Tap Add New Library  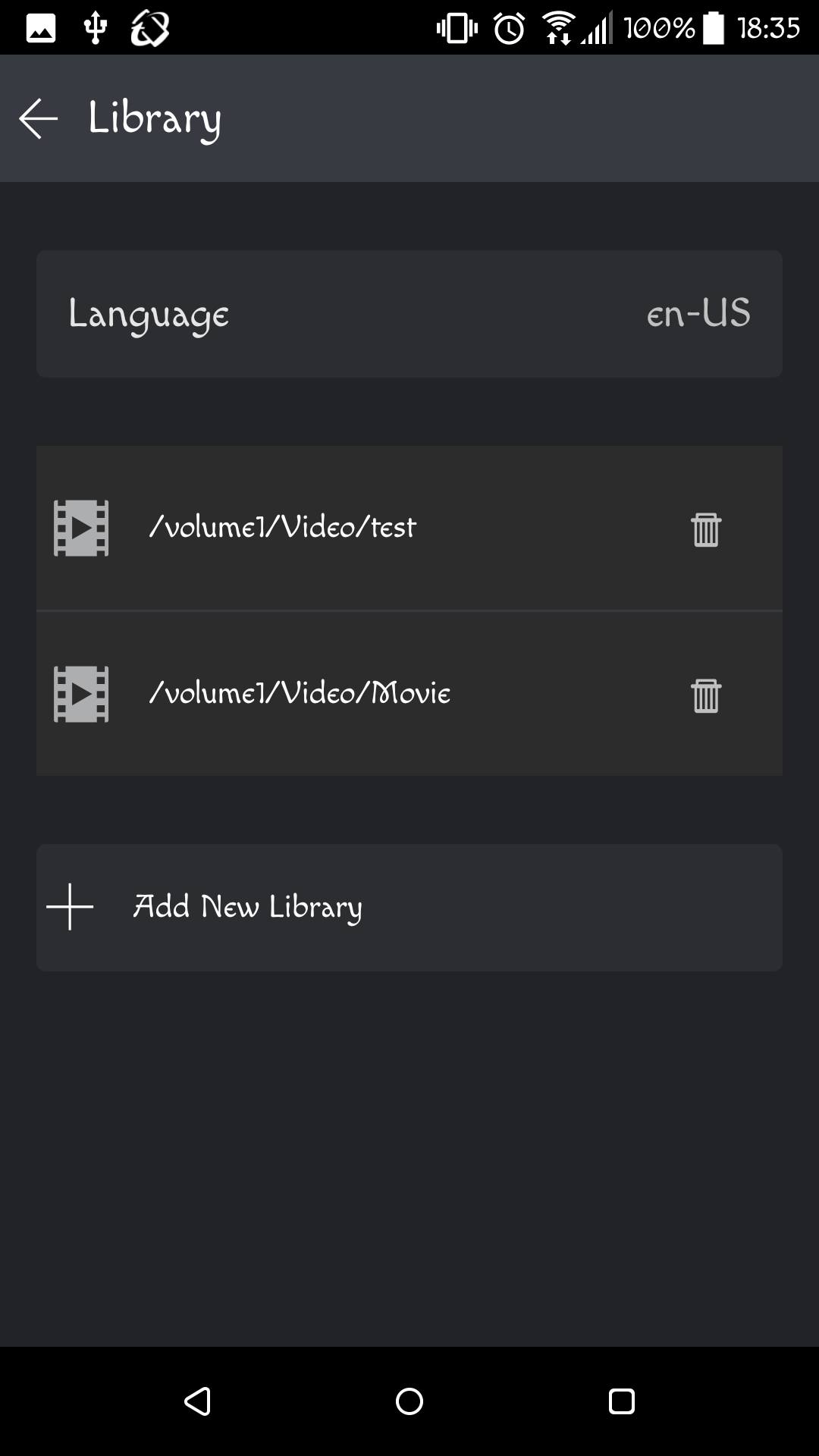tap(409, 908)
